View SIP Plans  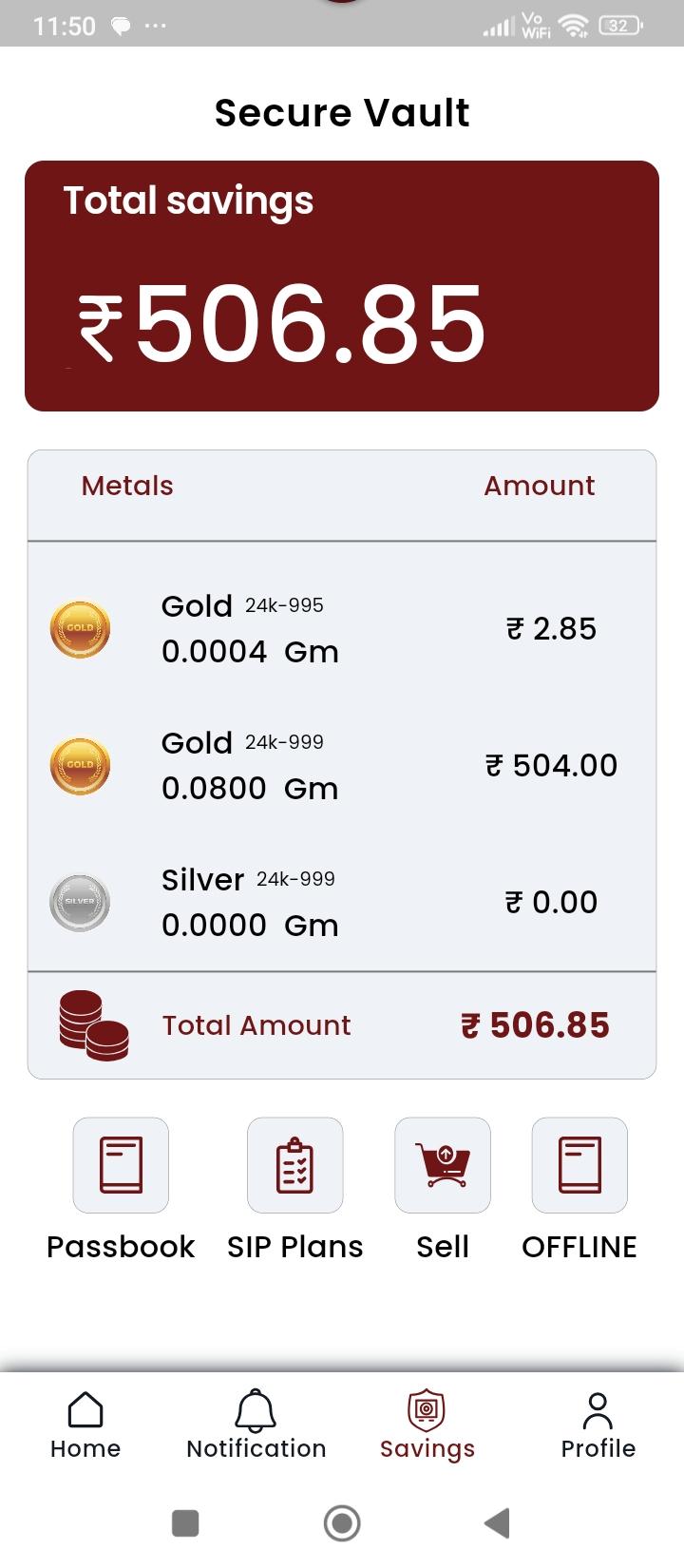294,1165
